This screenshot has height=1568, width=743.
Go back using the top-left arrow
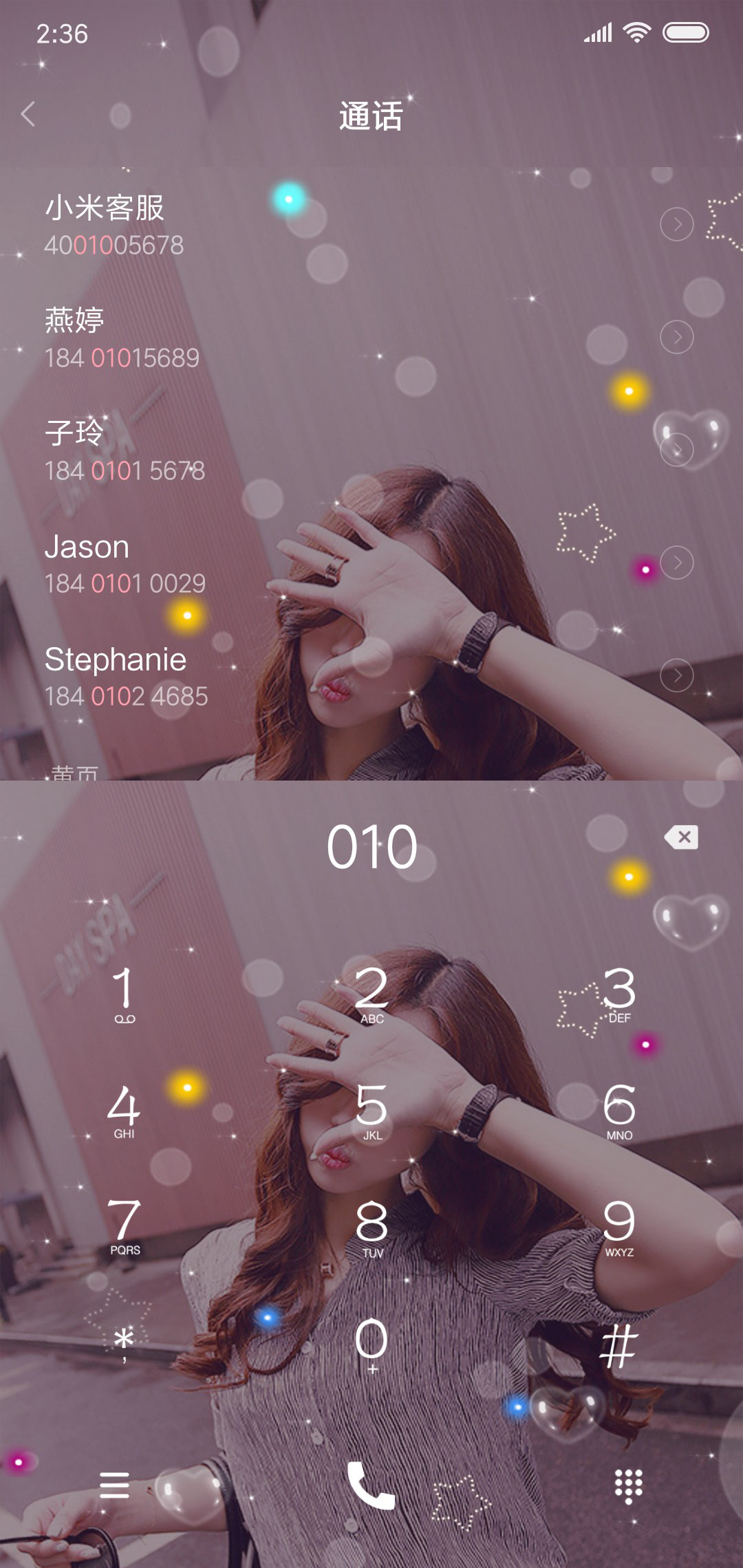coord(28,114)
